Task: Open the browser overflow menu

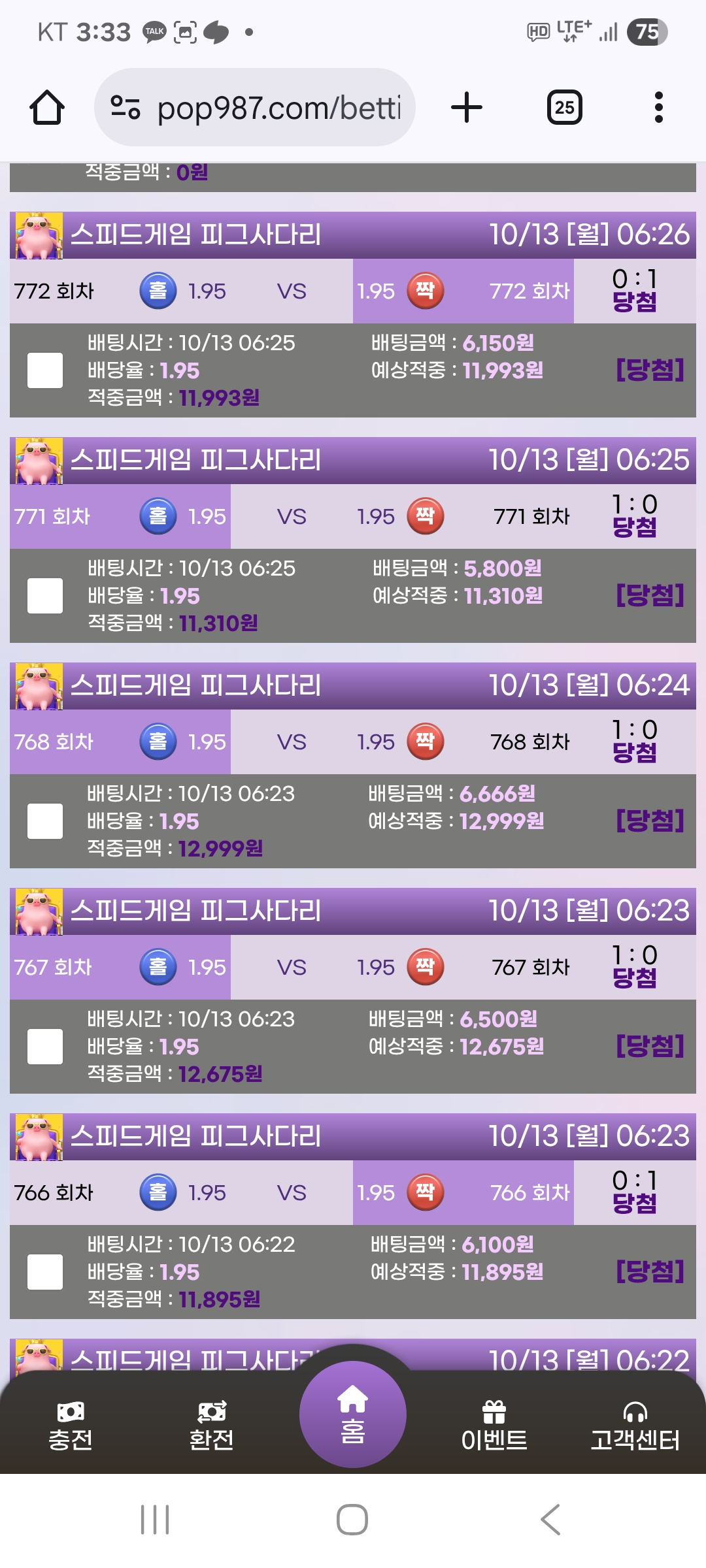Action: pyautogui.click(x=658, y=107)
